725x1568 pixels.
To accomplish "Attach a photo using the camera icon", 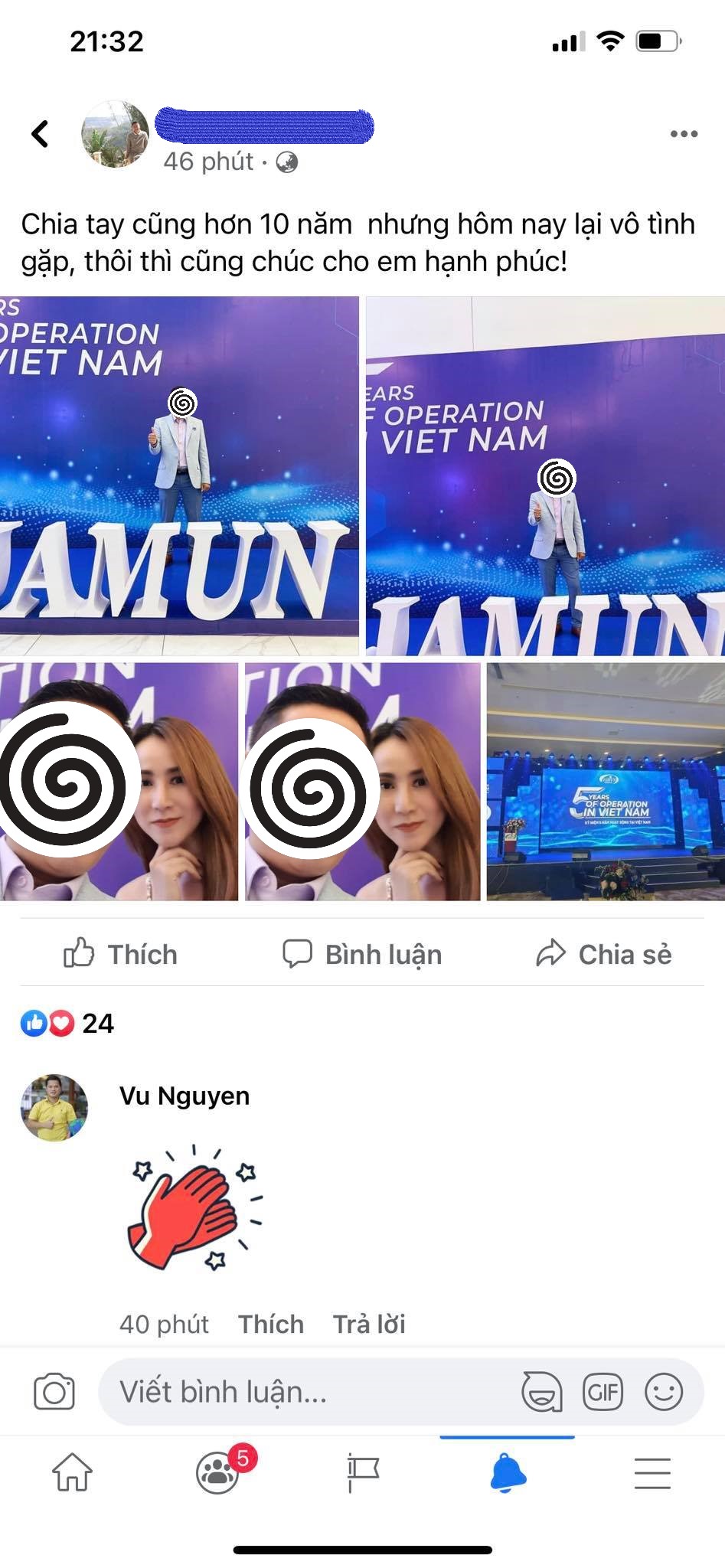I will click(54, 1391).
